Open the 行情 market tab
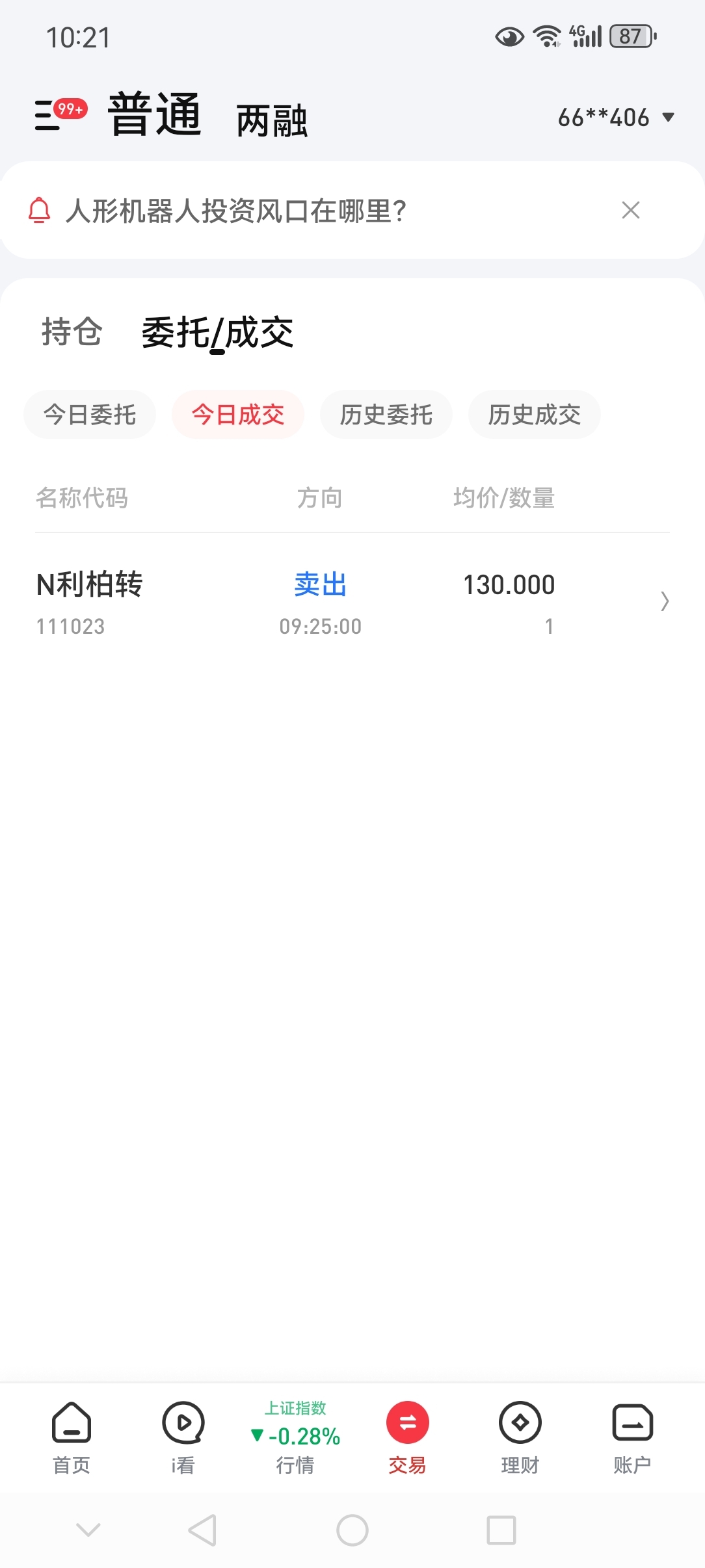This screenshot has height=1568, width=705. point(295,1438)
